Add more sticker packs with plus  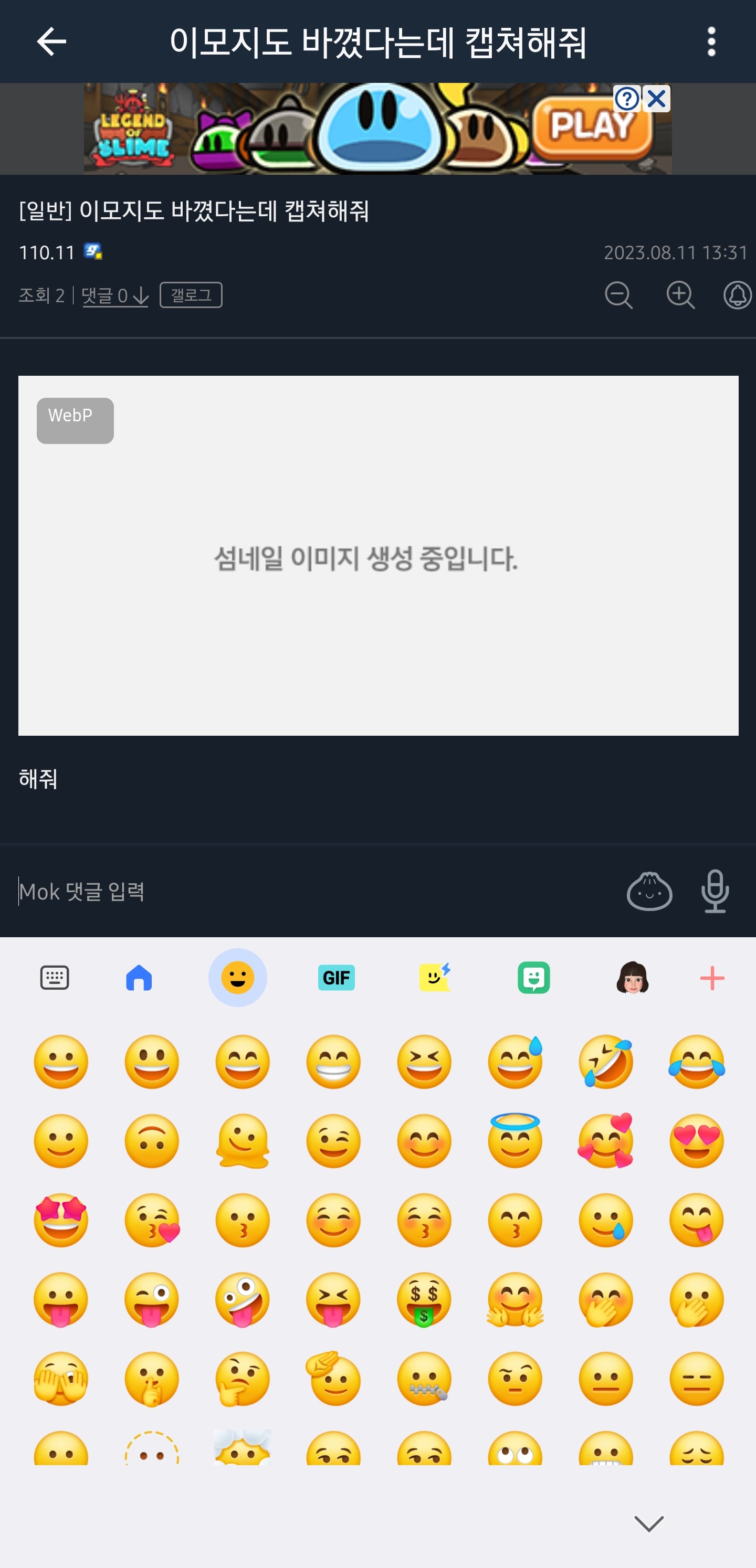click(x=711, y=978)
